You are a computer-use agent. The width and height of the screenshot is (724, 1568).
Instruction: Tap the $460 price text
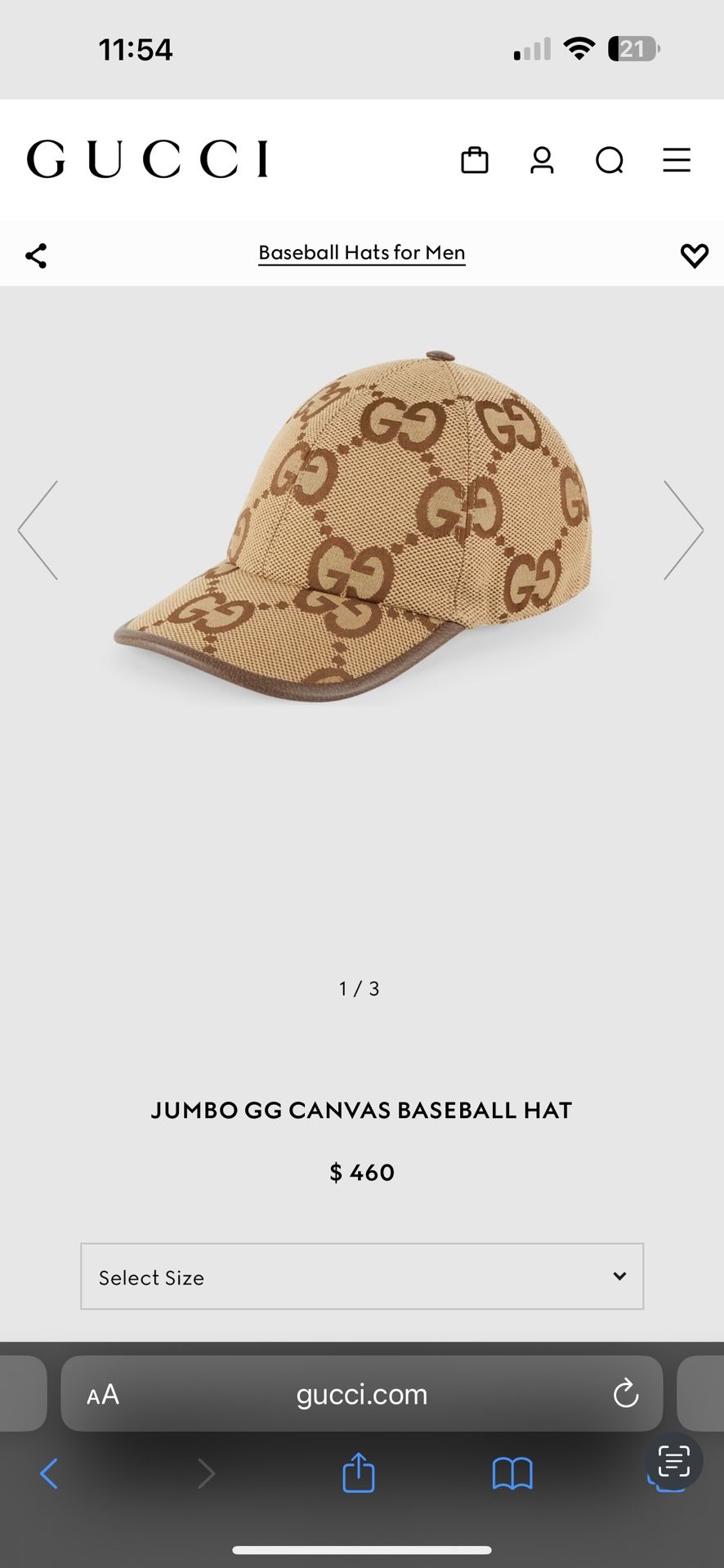pyautogui.click(x=361, y=1172)
